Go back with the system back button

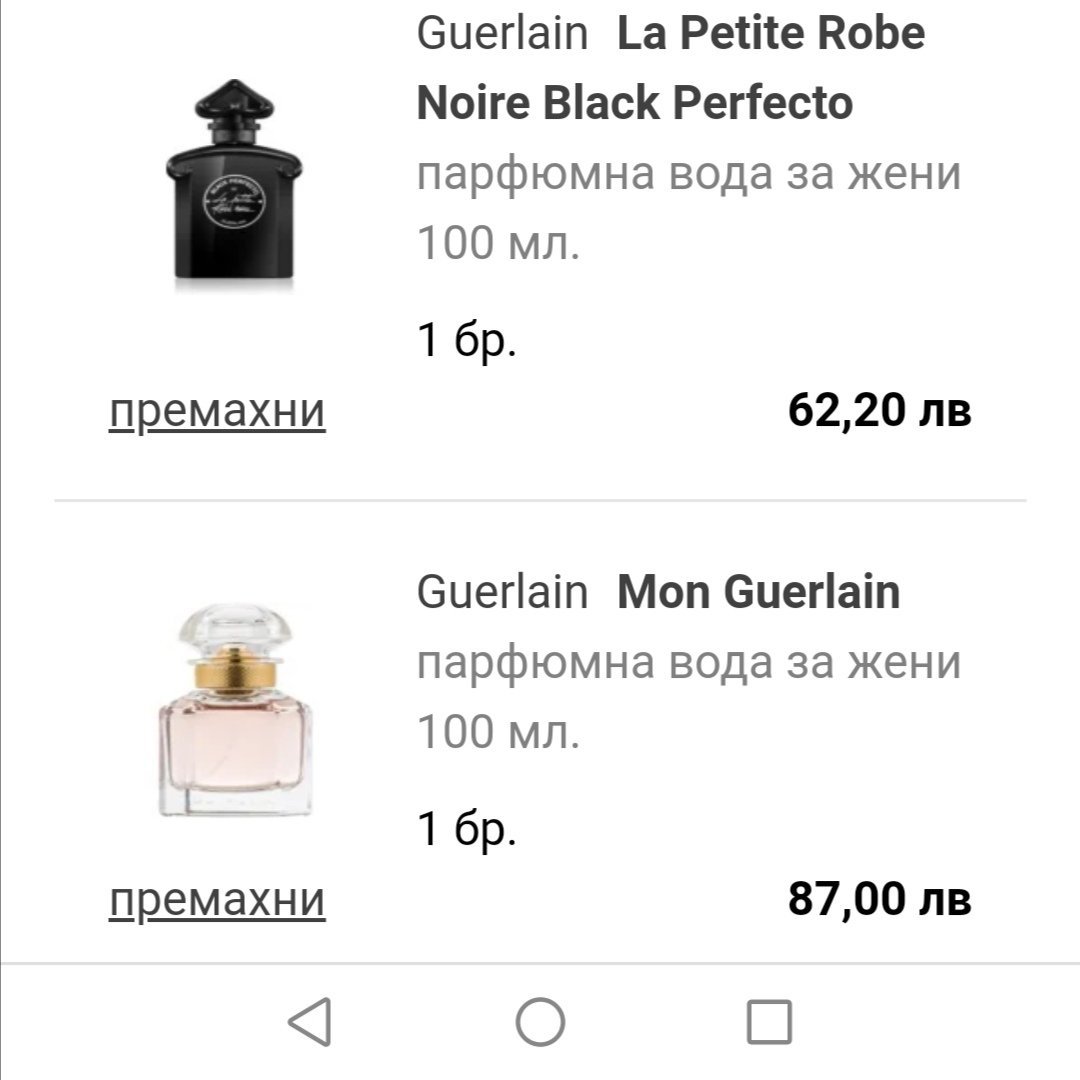click(310, 1022)
